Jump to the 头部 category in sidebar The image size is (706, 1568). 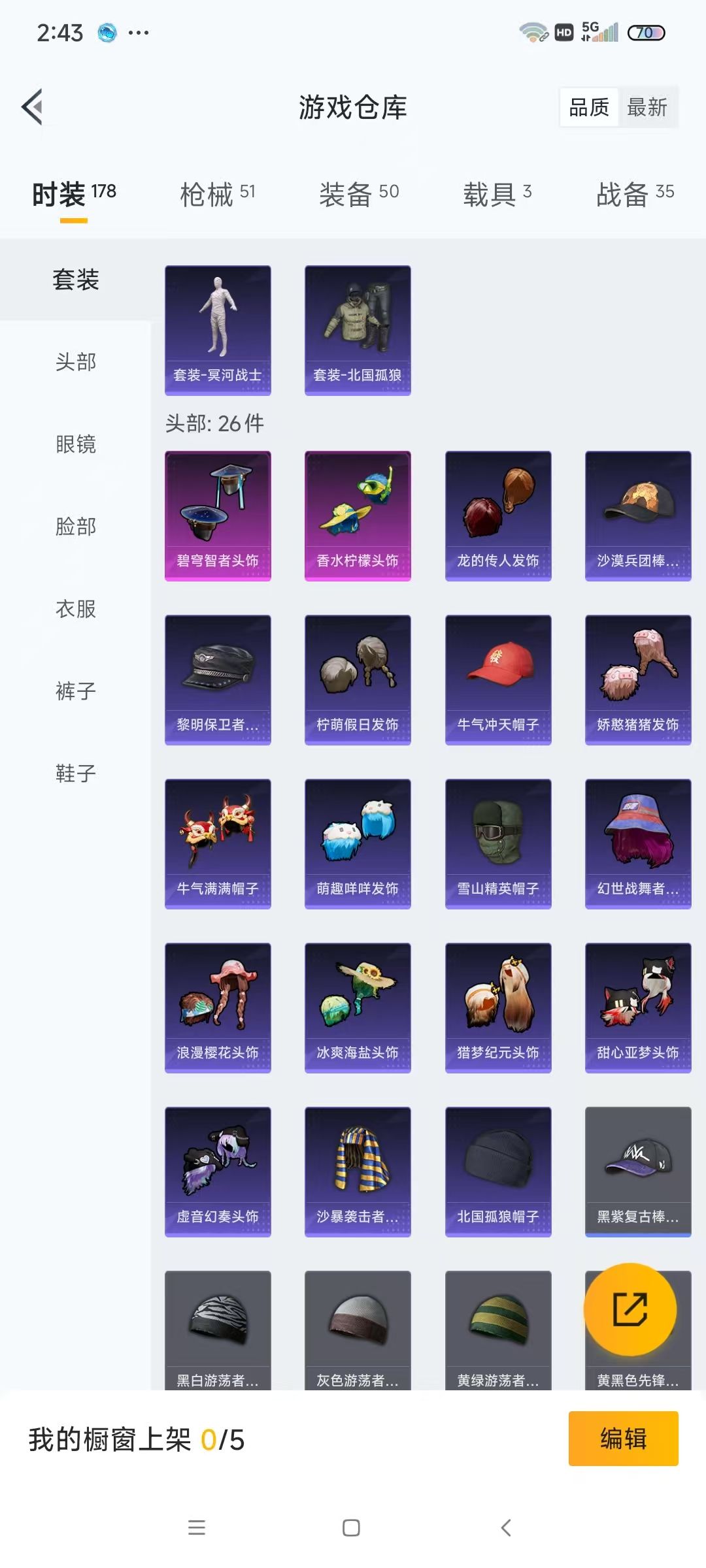[x=76, y=362]
